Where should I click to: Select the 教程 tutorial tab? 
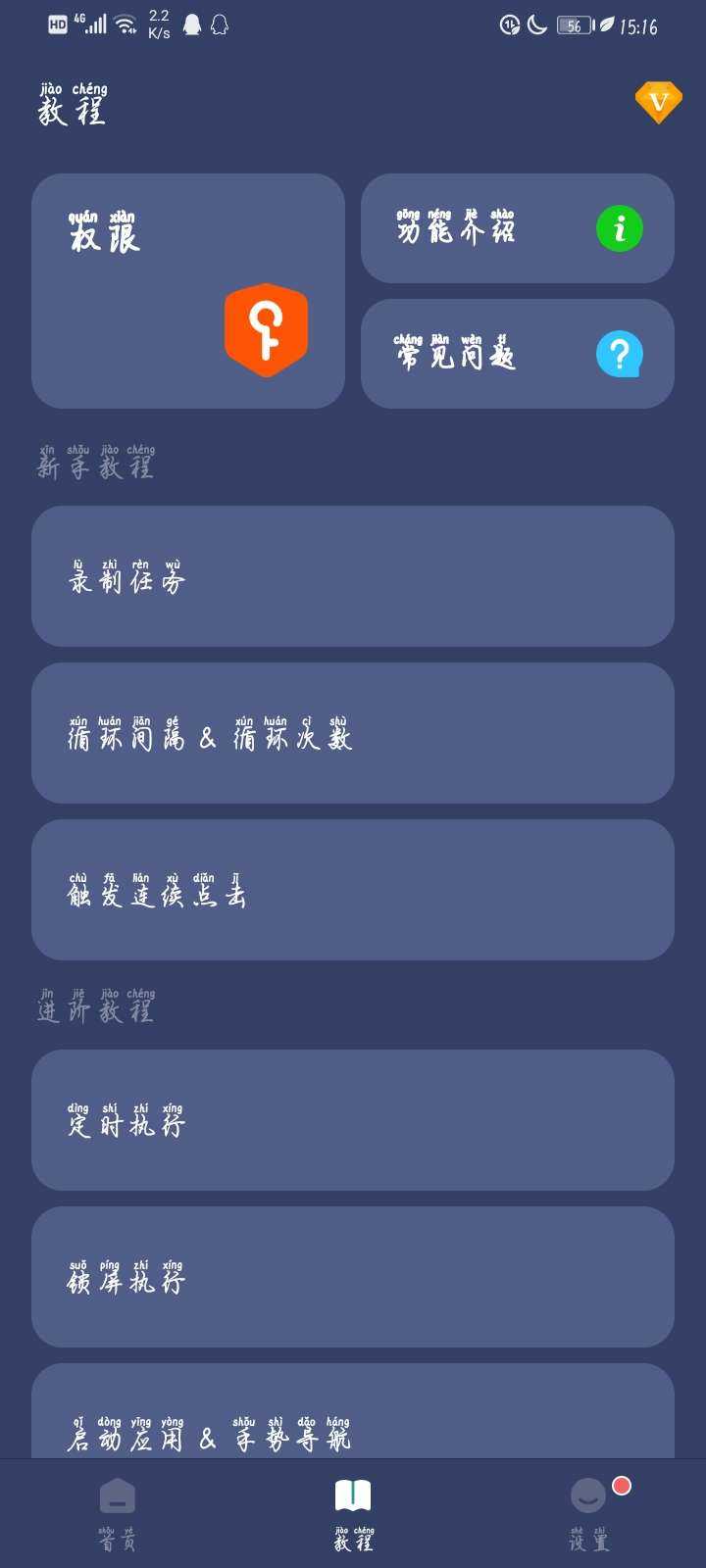pyautogui.click(x=353, y=1513)
